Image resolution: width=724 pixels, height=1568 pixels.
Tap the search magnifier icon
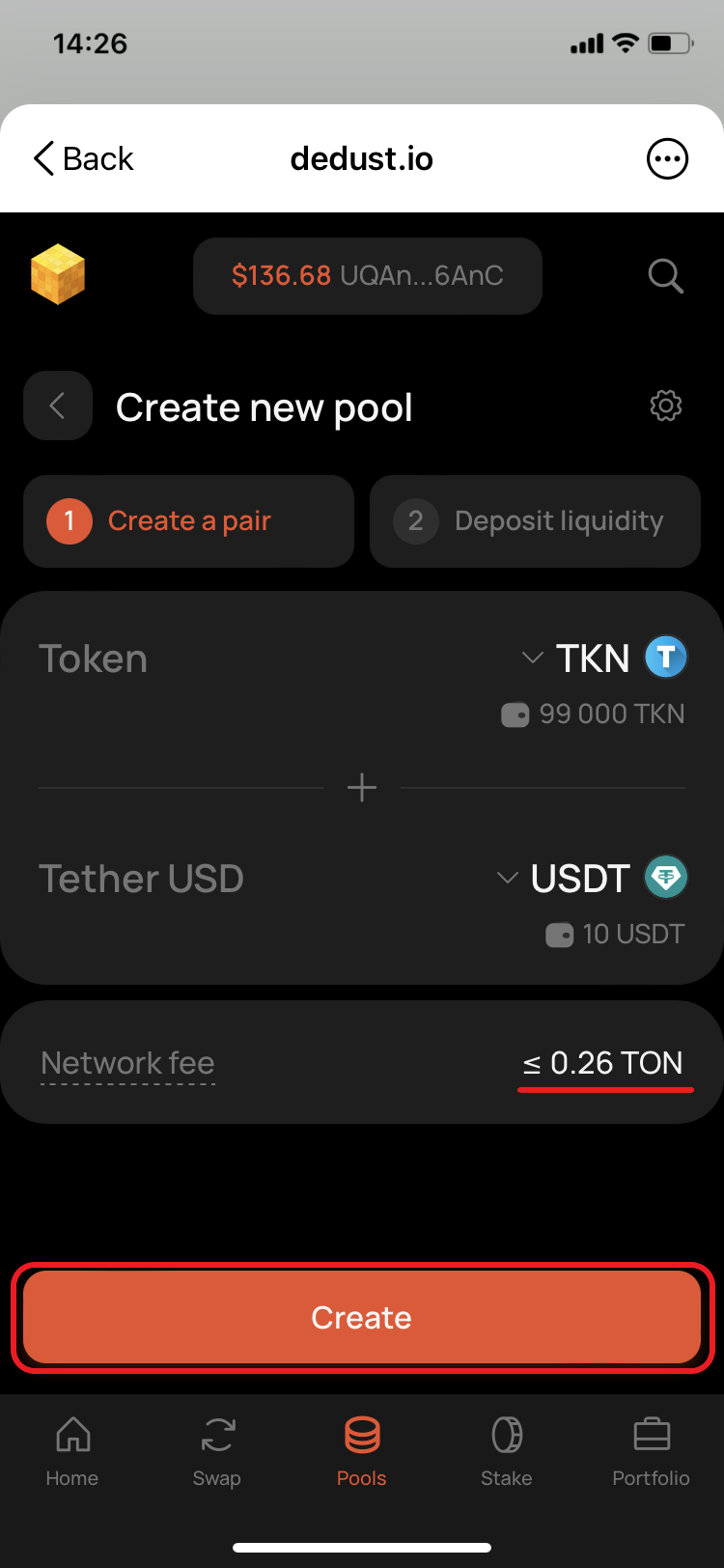[665, 276]
